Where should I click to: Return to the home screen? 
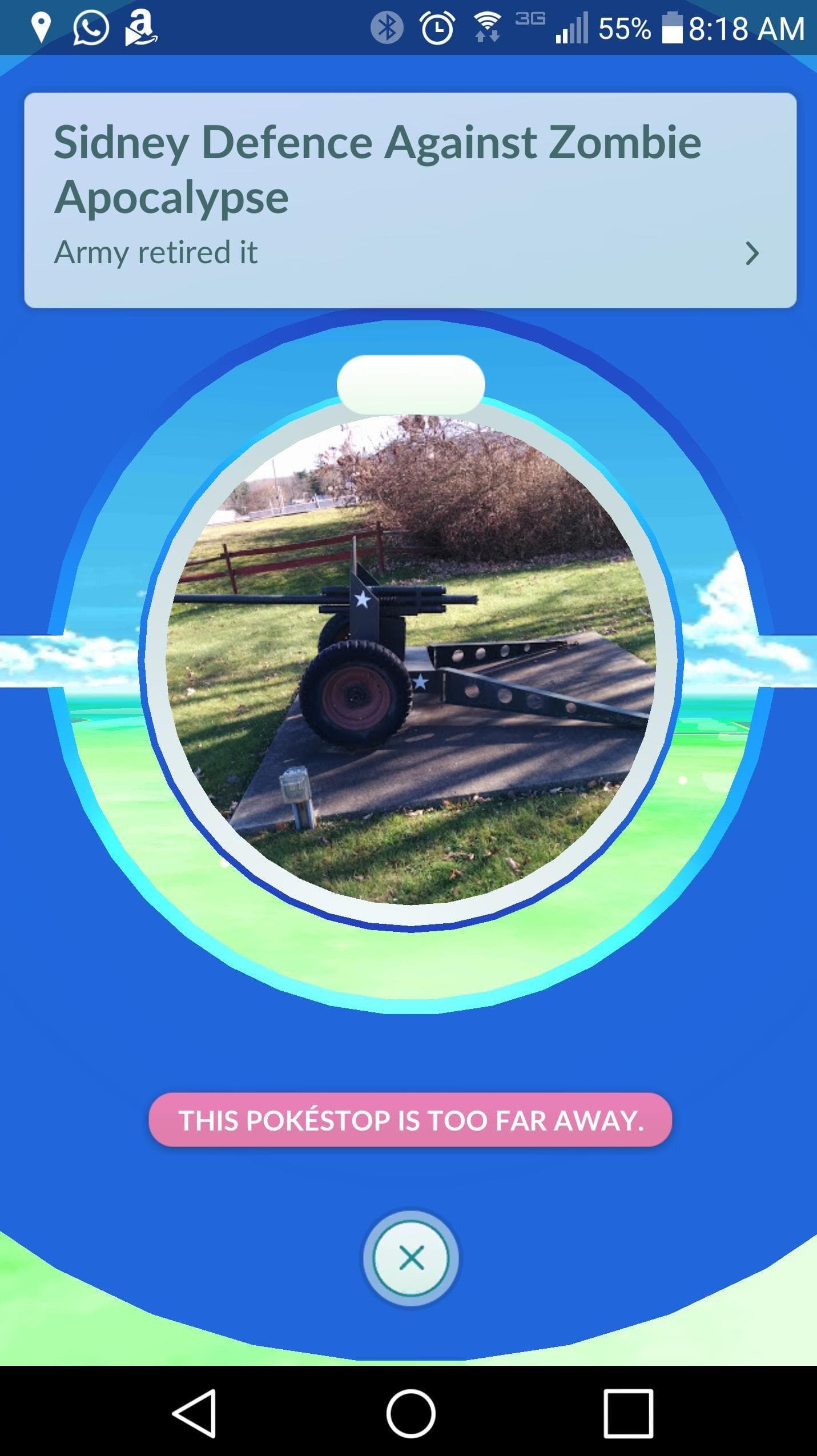(410, 1413)
